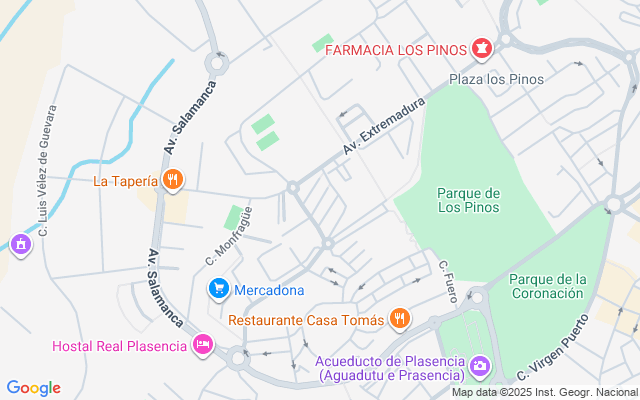Select the La Tapería restaurant marker
Viewport: 640px width, 400px height.
(173, 180)
